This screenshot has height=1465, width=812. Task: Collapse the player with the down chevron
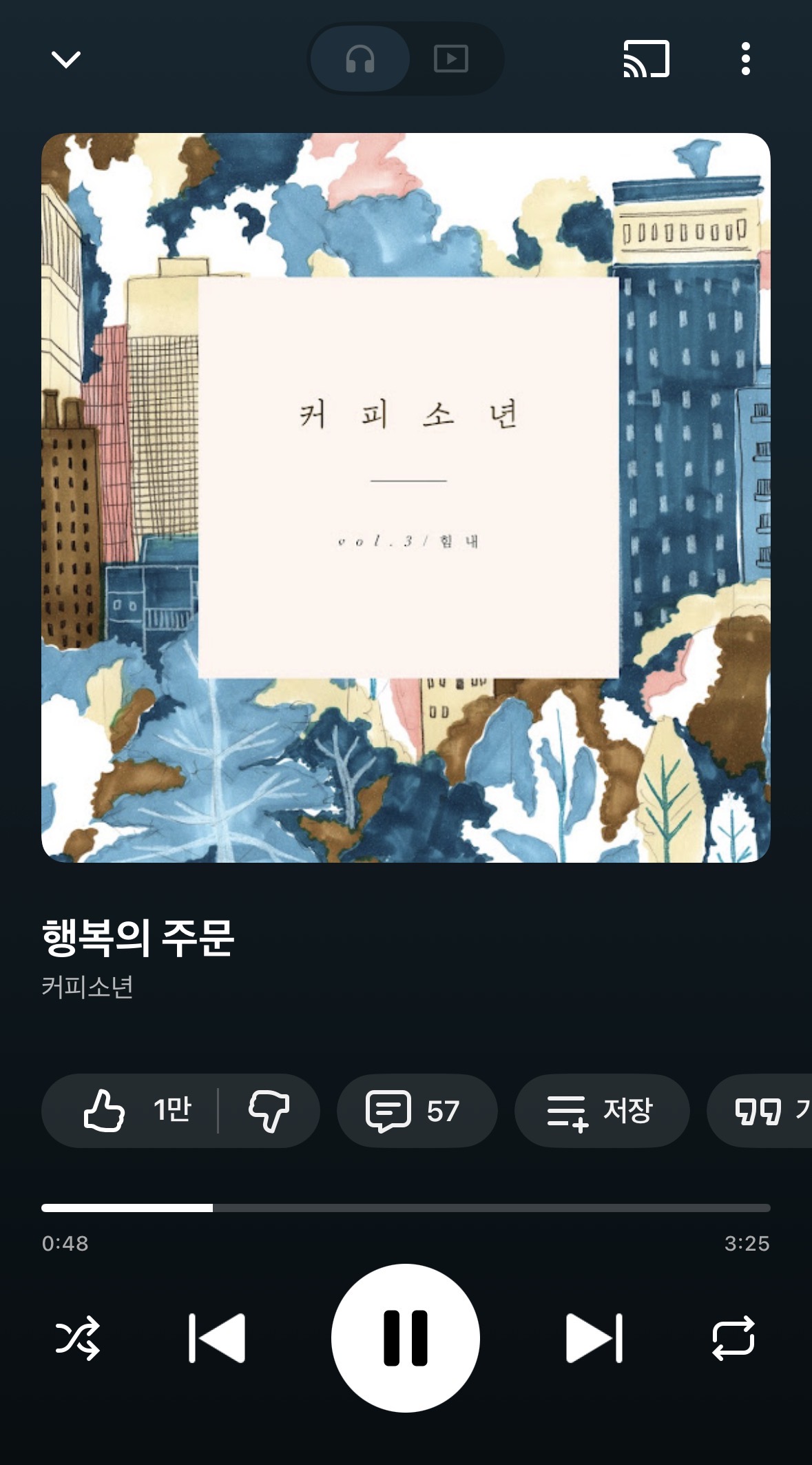pyautogui.click(x=66, y=60)
